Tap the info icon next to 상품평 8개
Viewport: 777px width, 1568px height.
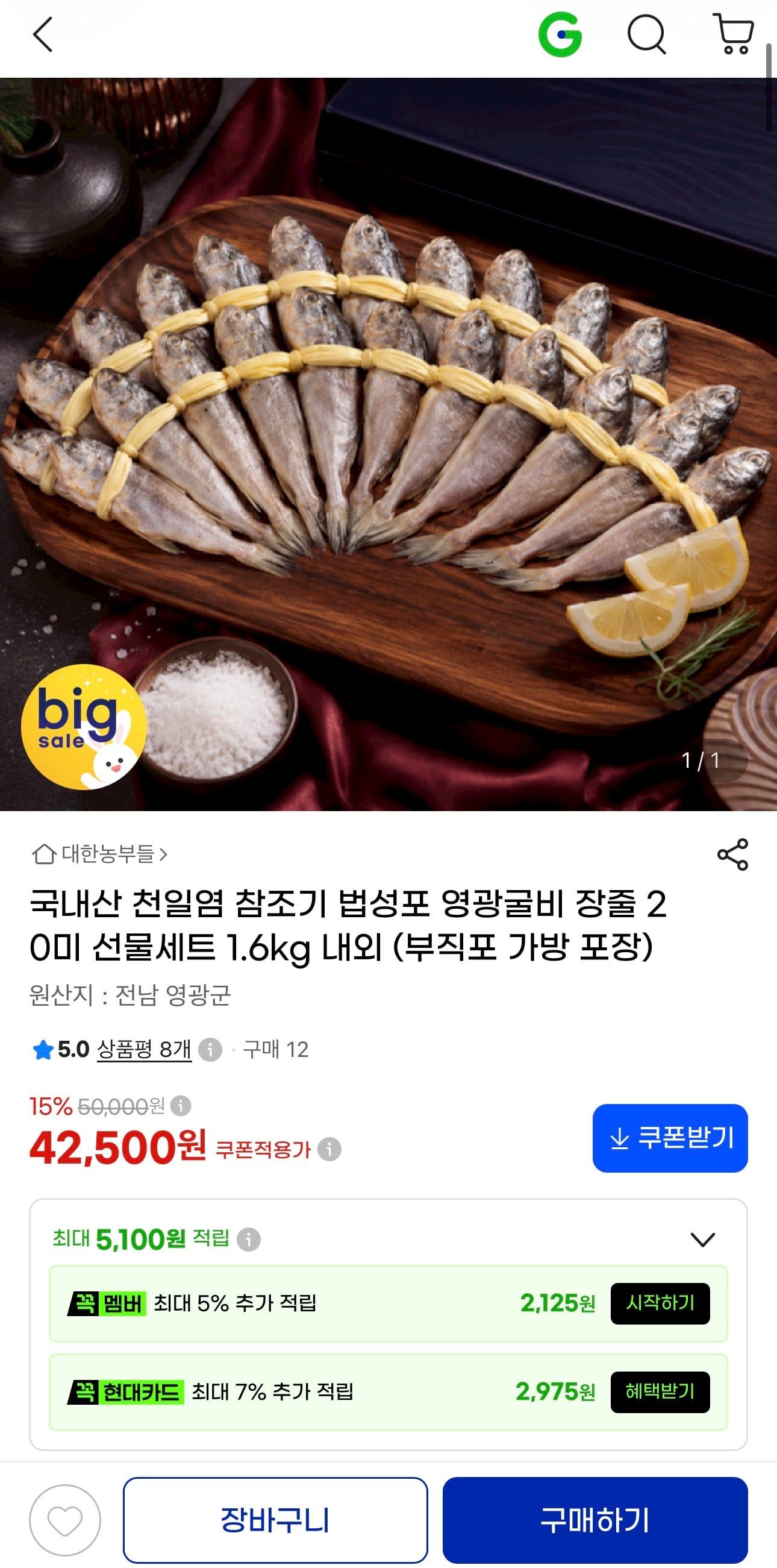click(x=211, y=1049)
